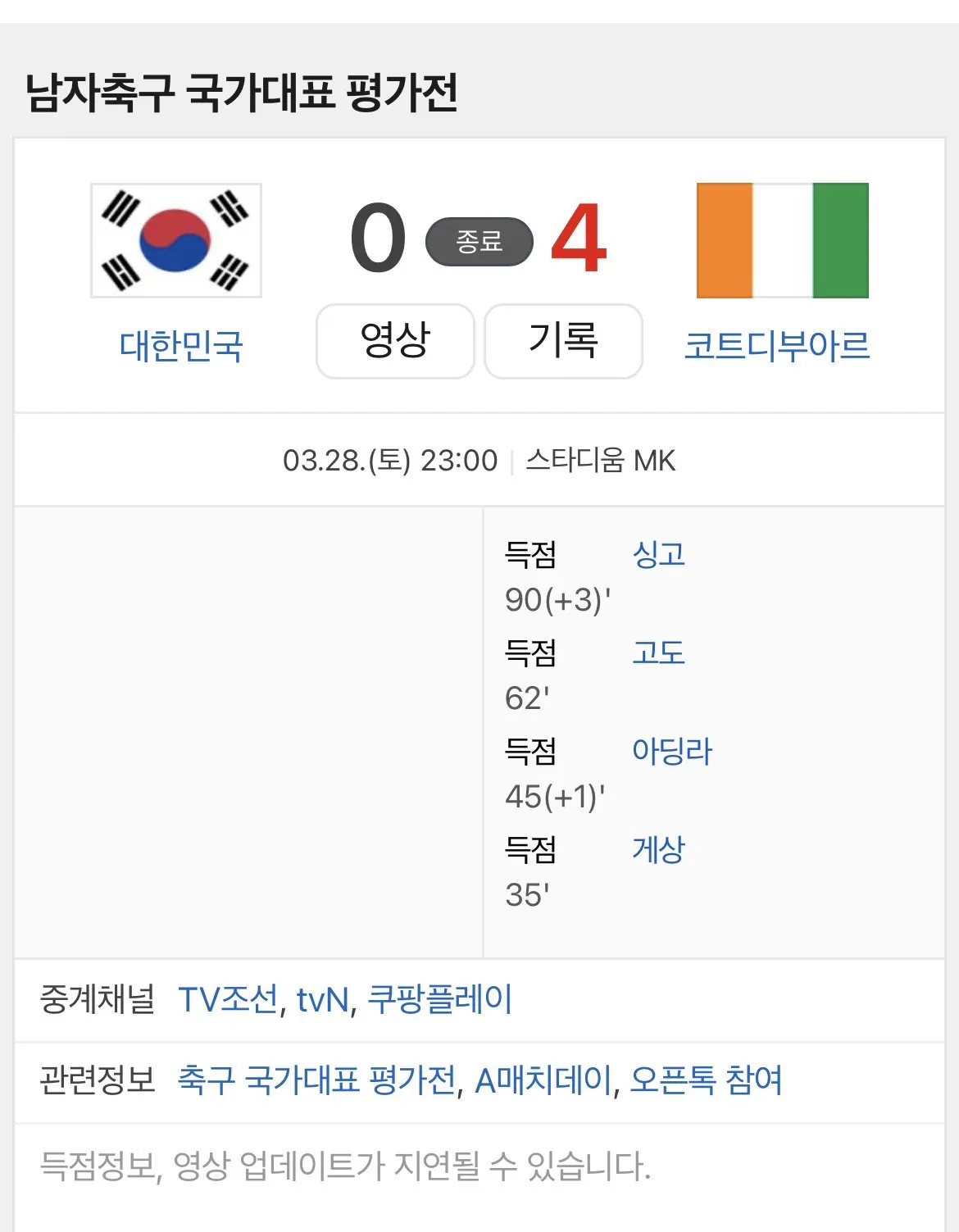Open the 쿠팡플레이 broadcast link
Image resolution: width=959 pixels, height=1232 pixels.
click(439, 1000)
